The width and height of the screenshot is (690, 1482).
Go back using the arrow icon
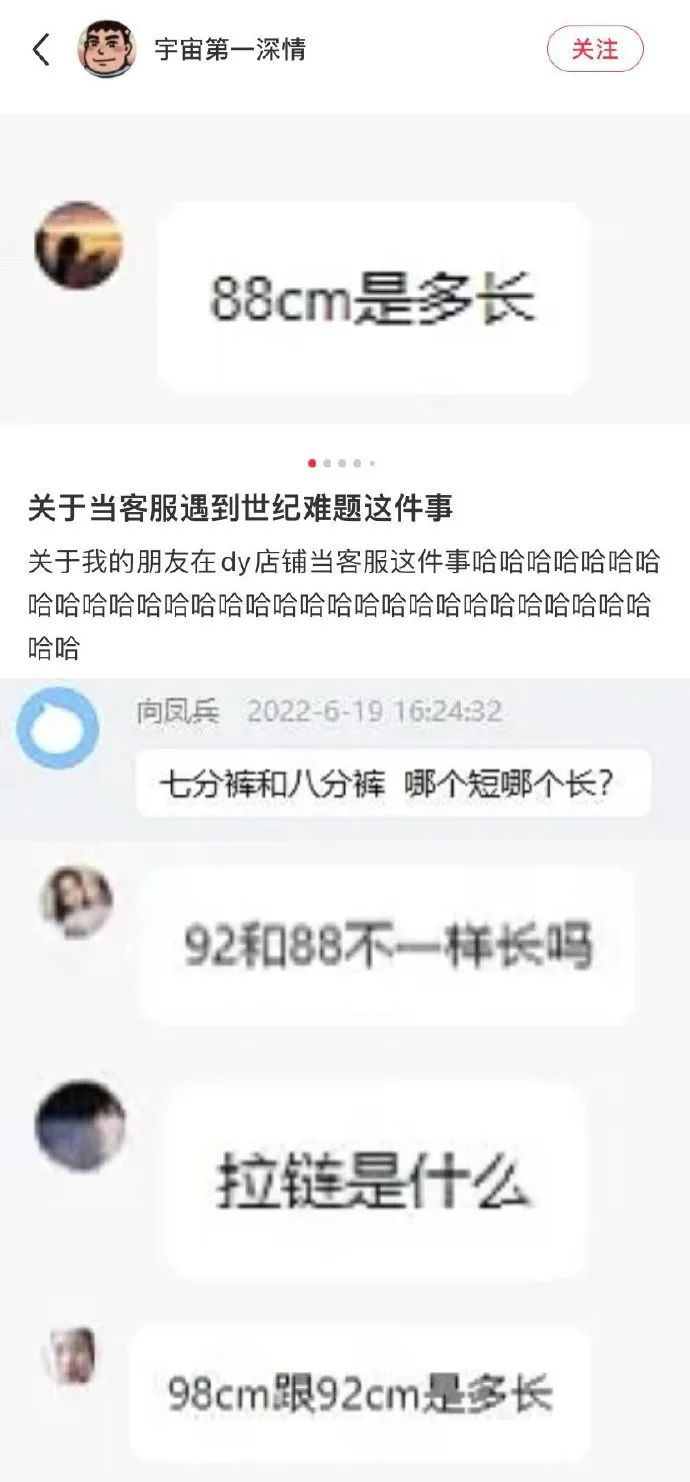click(x=41, y=49)
